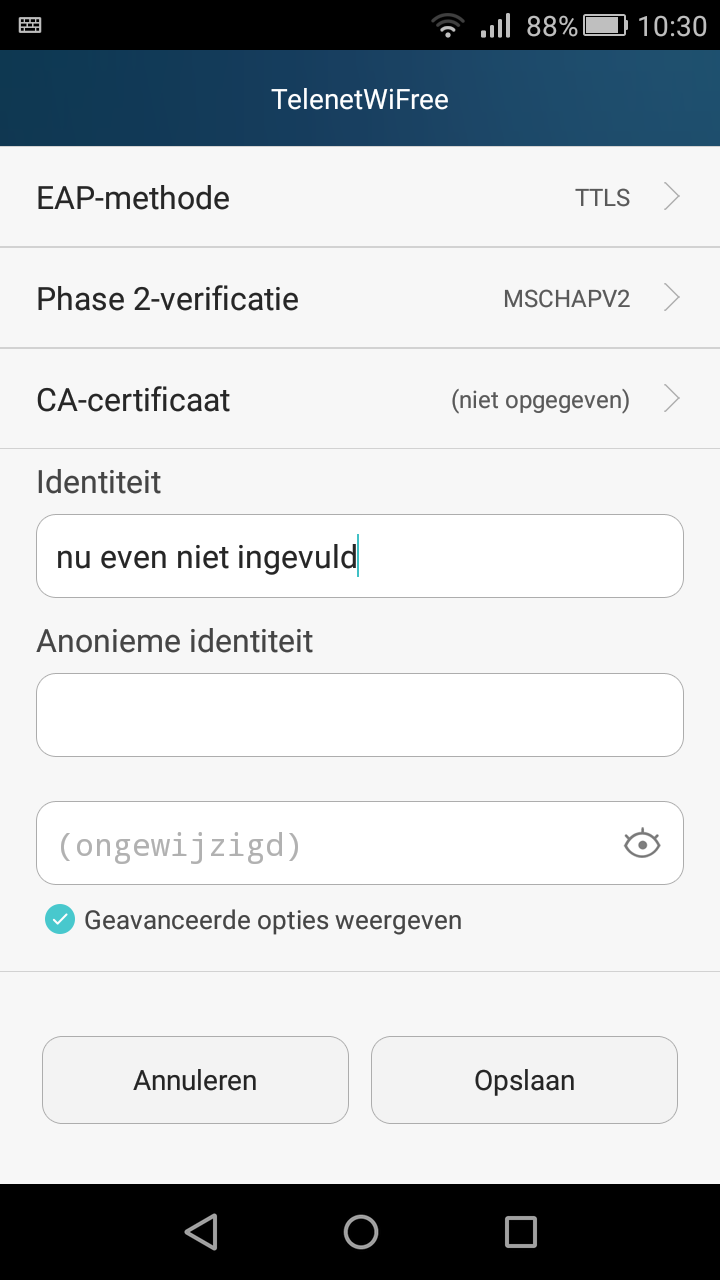The image size is (720, 1280).
Task: Tap the password field showing (ongewijzigd)
Action: pos(320,843)
